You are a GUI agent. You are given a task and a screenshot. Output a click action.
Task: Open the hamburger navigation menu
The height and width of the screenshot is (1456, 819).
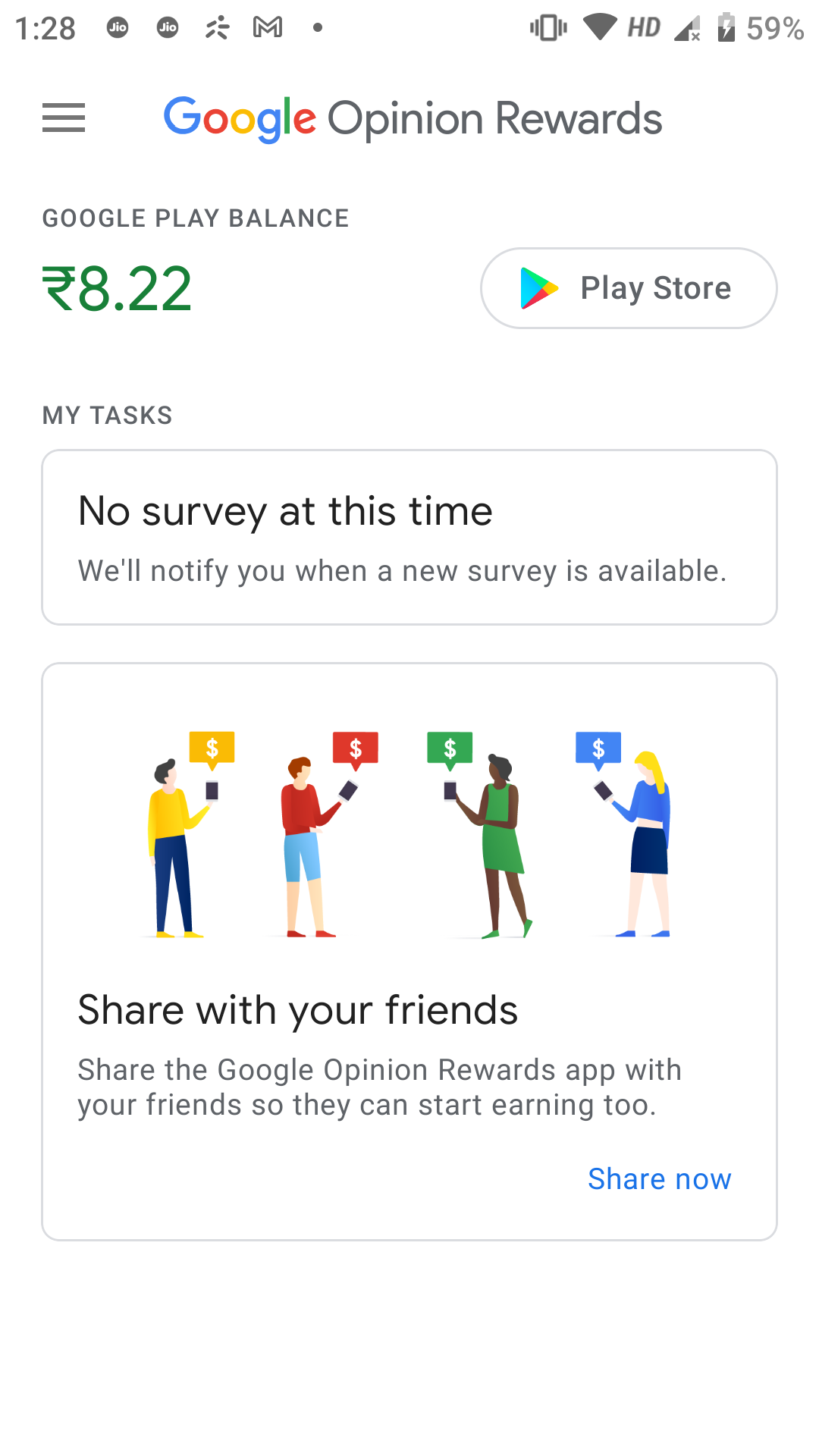64,118
